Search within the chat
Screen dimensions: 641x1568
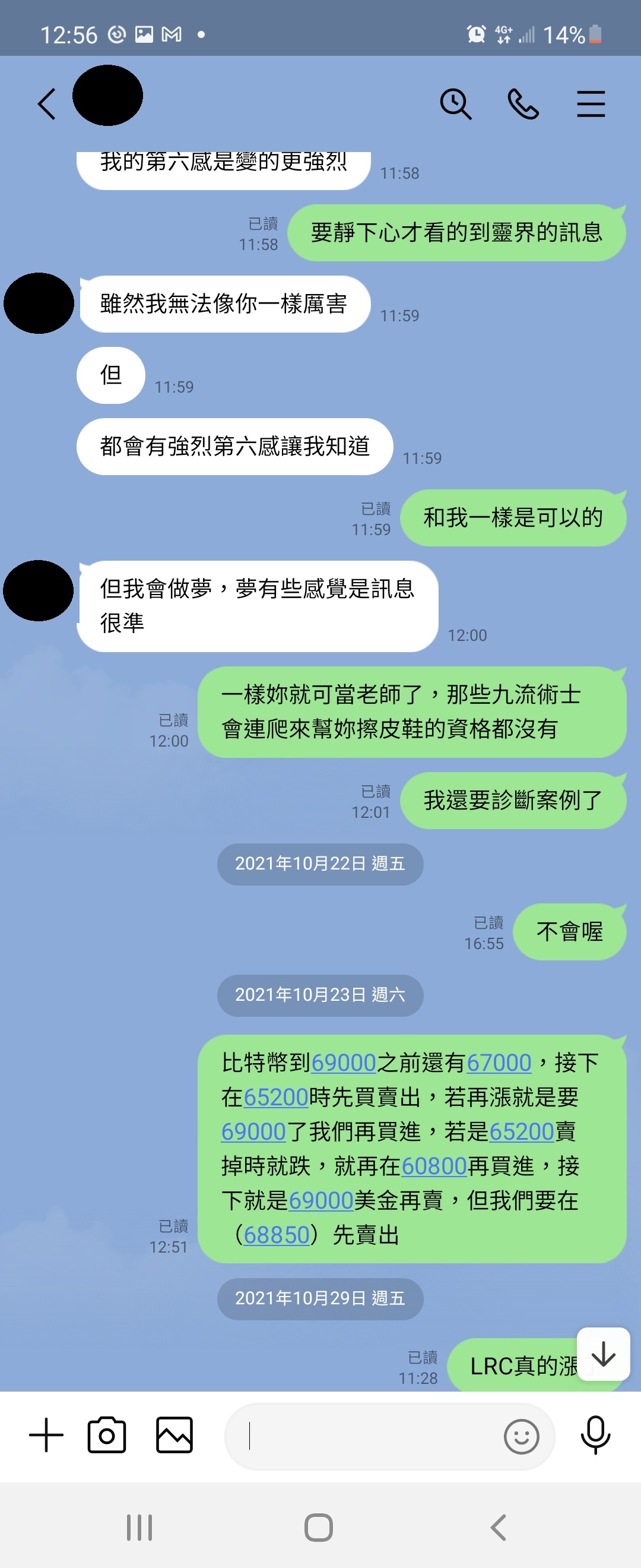coord(455,104)
